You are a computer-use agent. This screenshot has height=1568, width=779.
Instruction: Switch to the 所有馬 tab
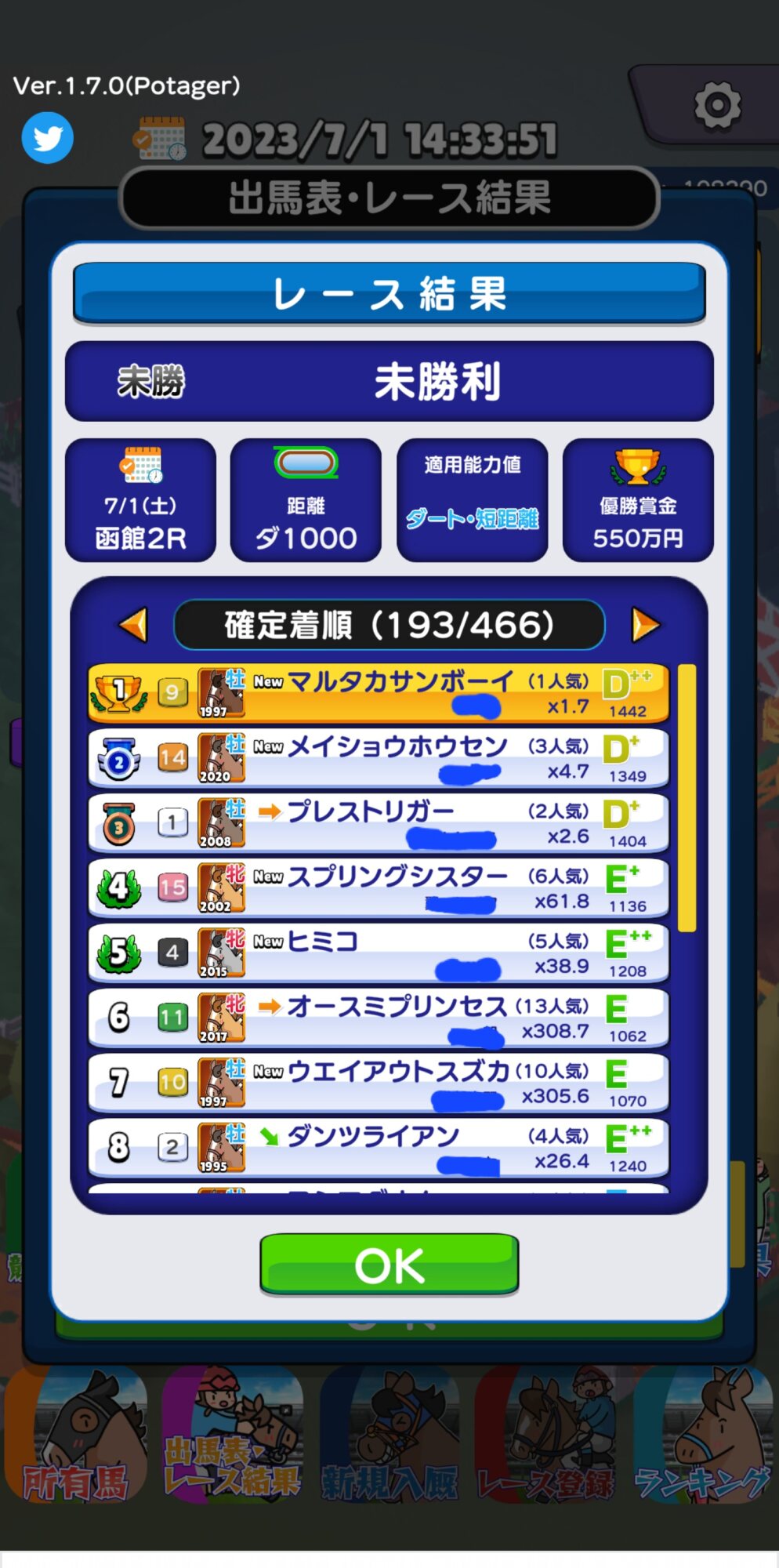[x=76, y=1435]
